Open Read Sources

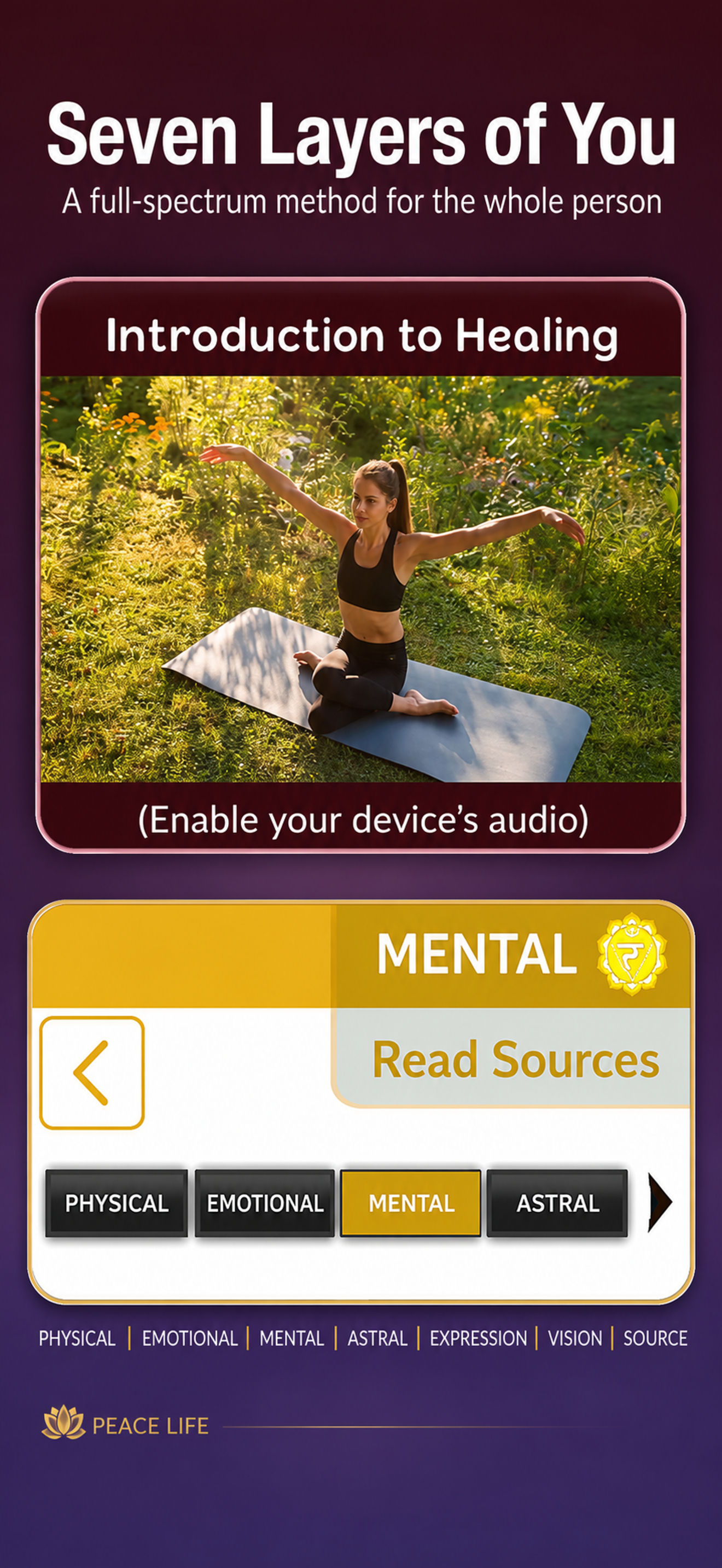pyautogui.click(x=515, y=1058)
